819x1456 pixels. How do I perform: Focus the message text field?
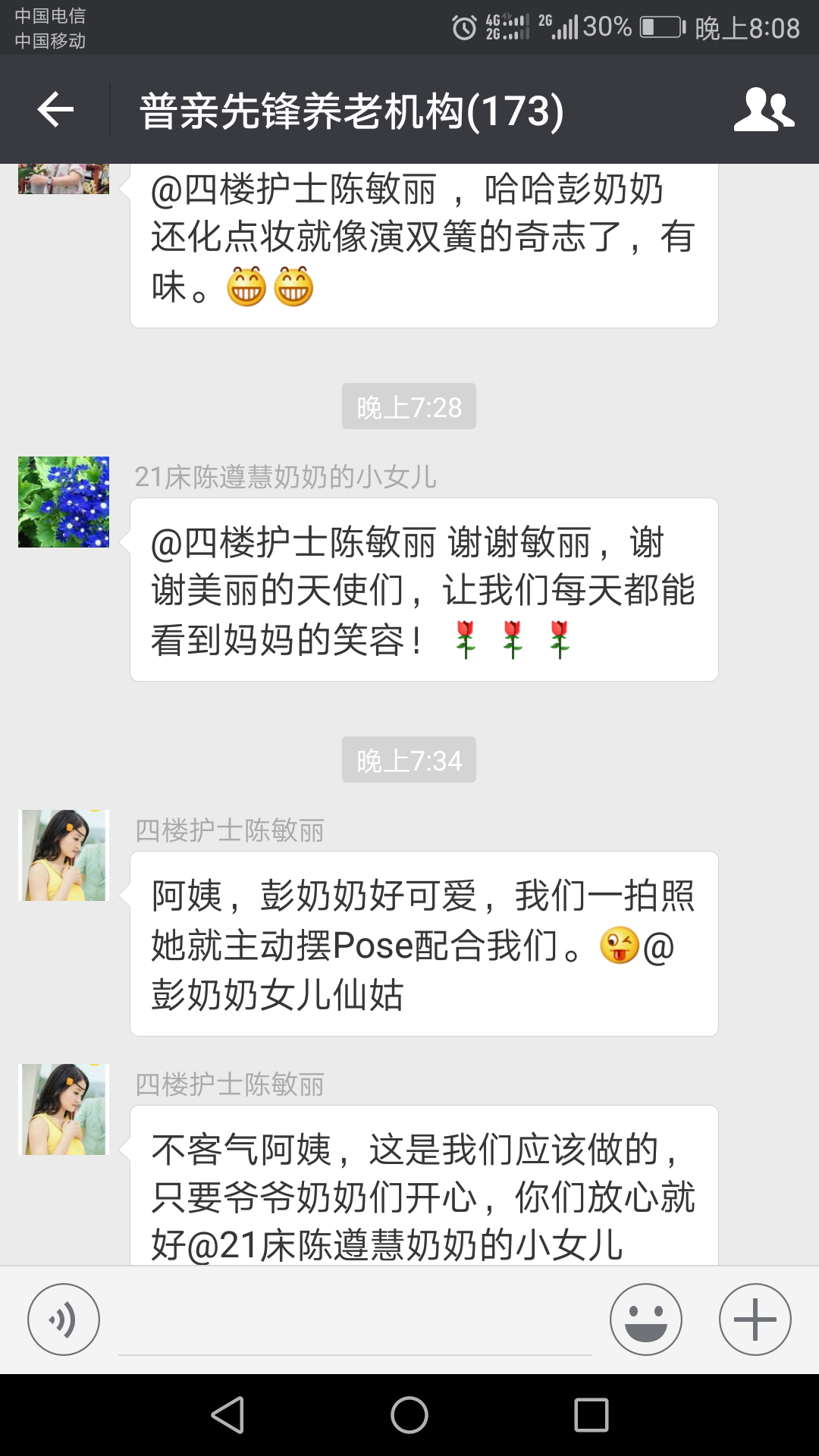(x=354, y=1323)
